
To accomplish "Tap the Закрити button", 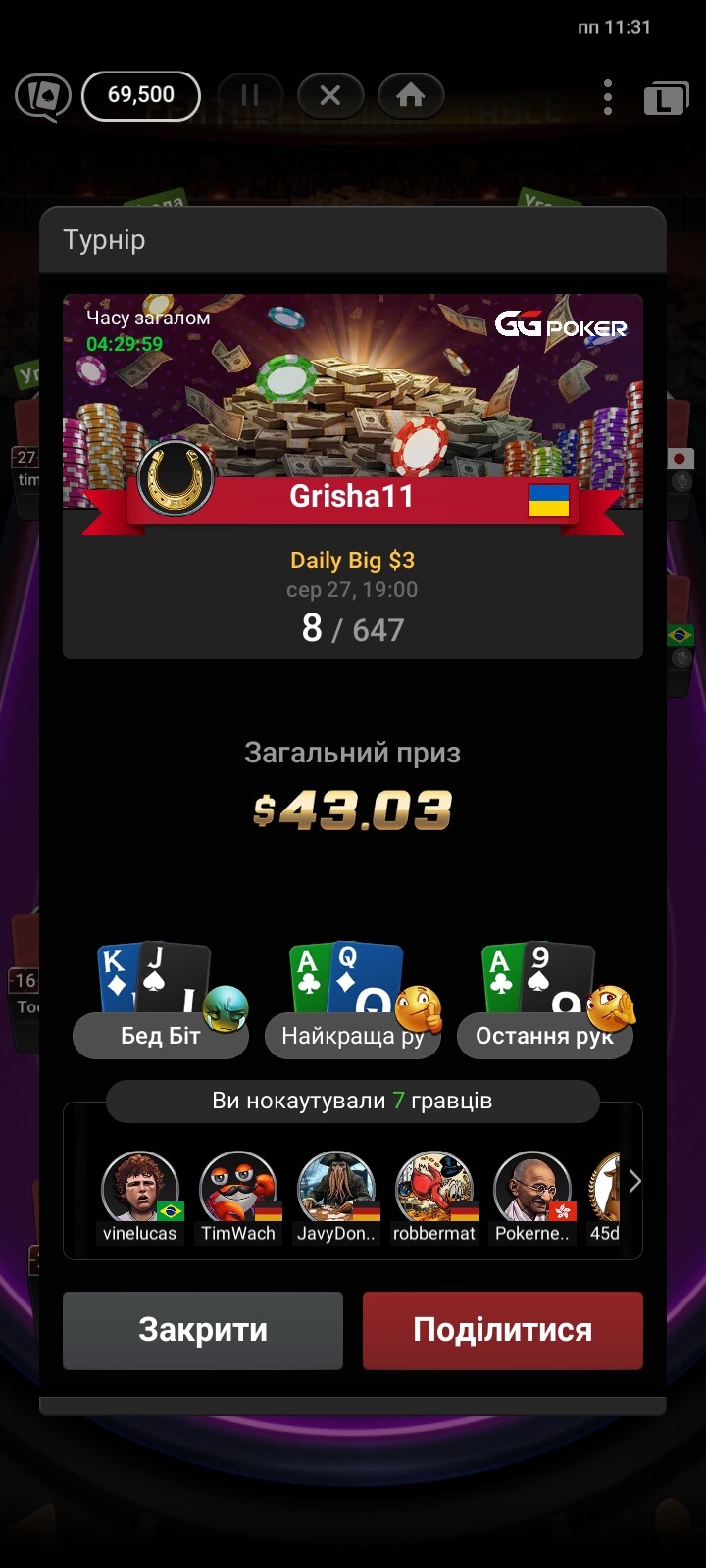I will [203, 1330].
